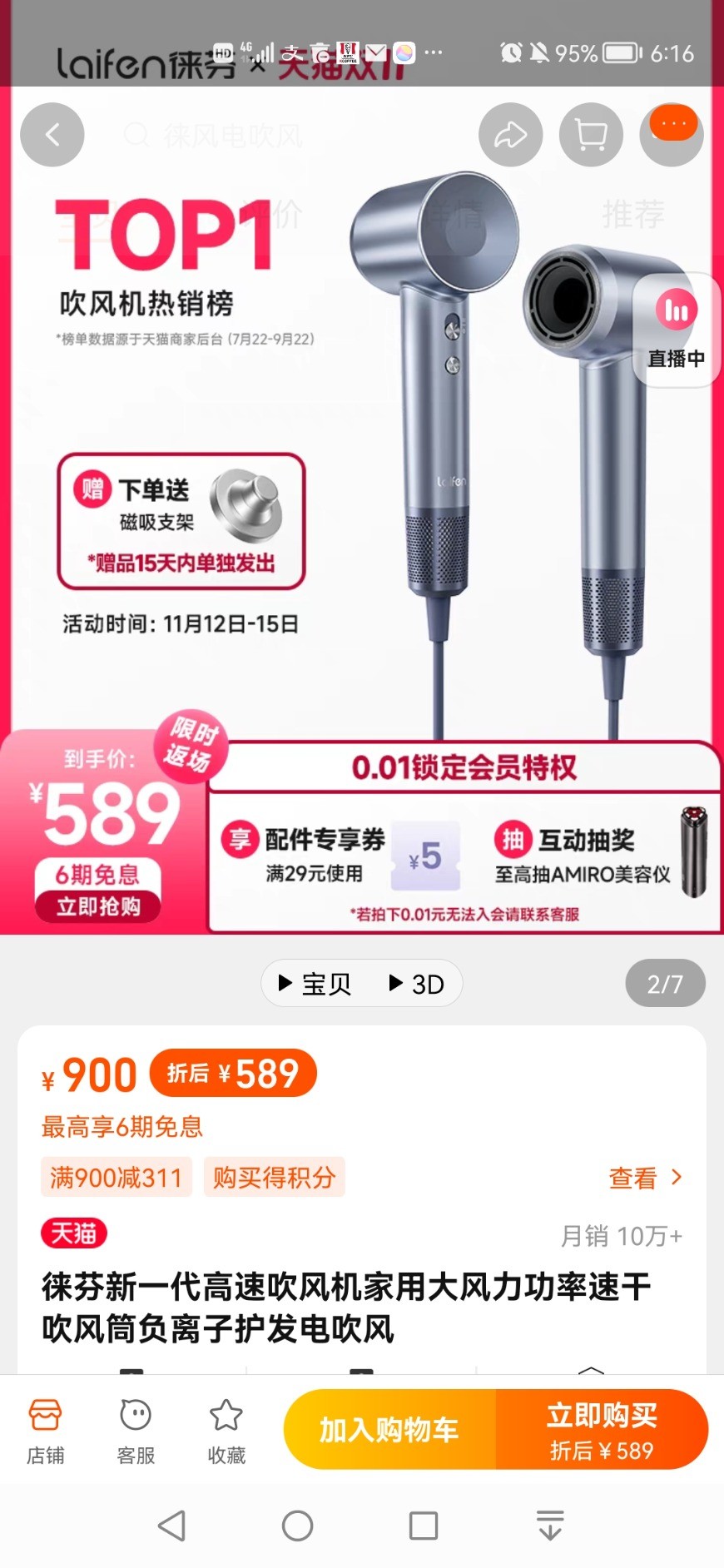This screenshot has height=1568, width=724.
Task: Tap 查看 to view coupon details
Action: point(645,1178)
